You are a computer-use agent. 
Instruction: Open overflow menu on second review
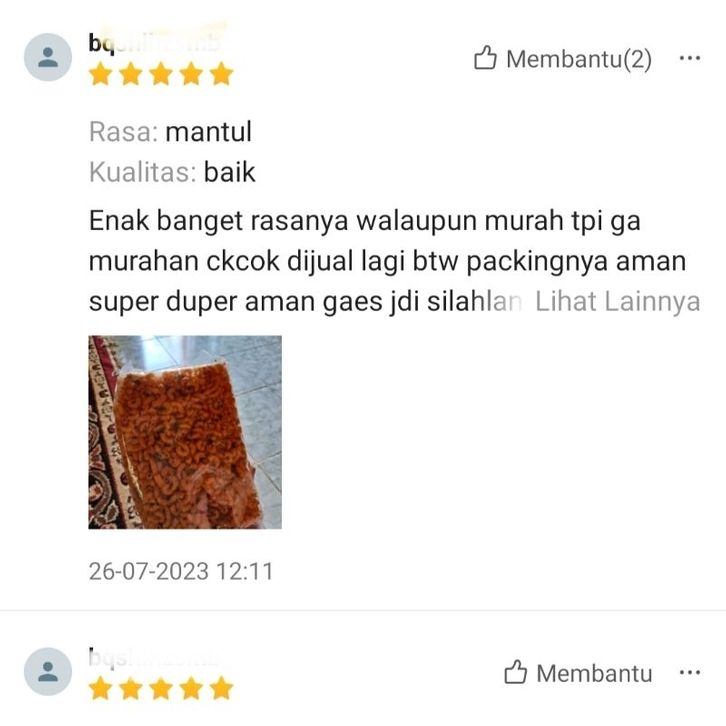pos(689,673)
